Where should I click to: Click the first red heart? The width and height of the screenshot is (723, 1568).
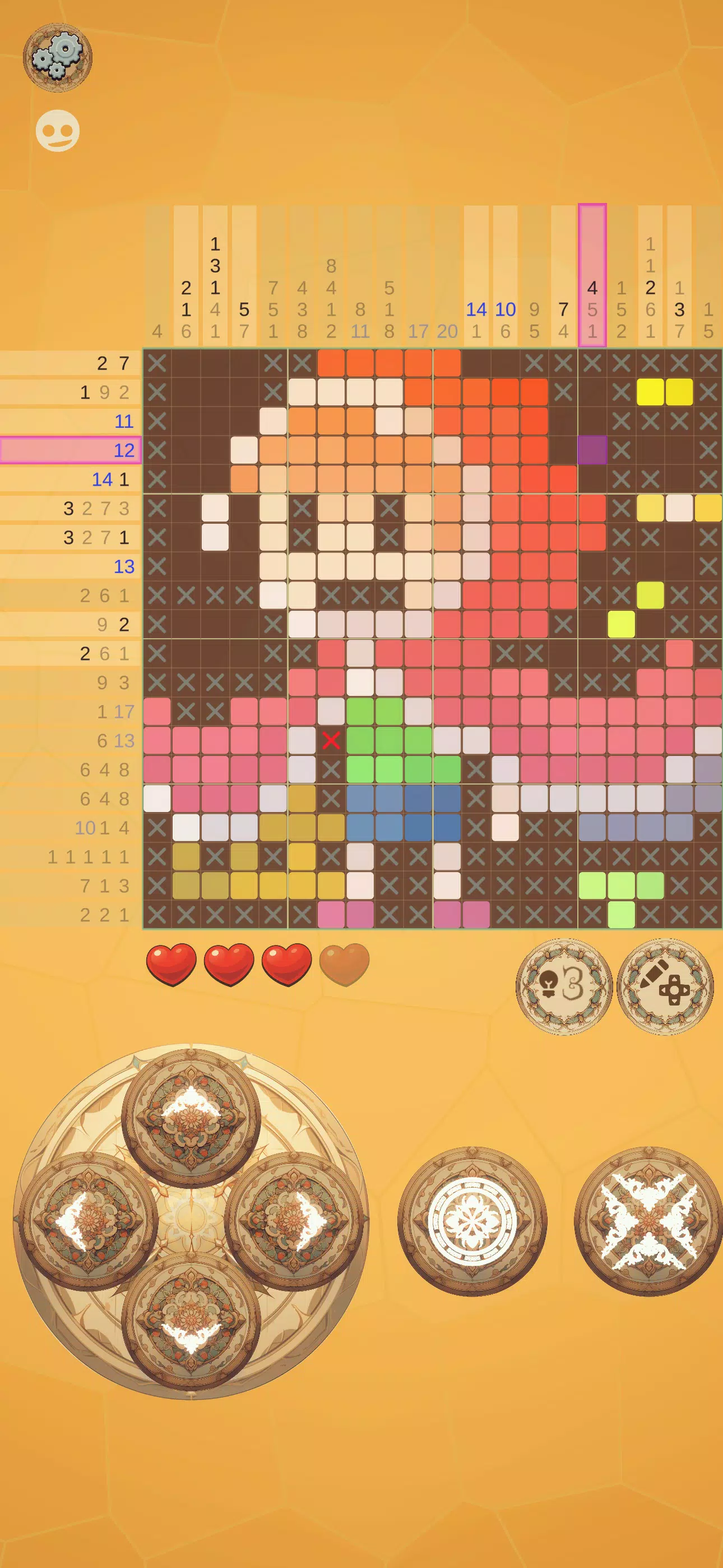[170, 964]
